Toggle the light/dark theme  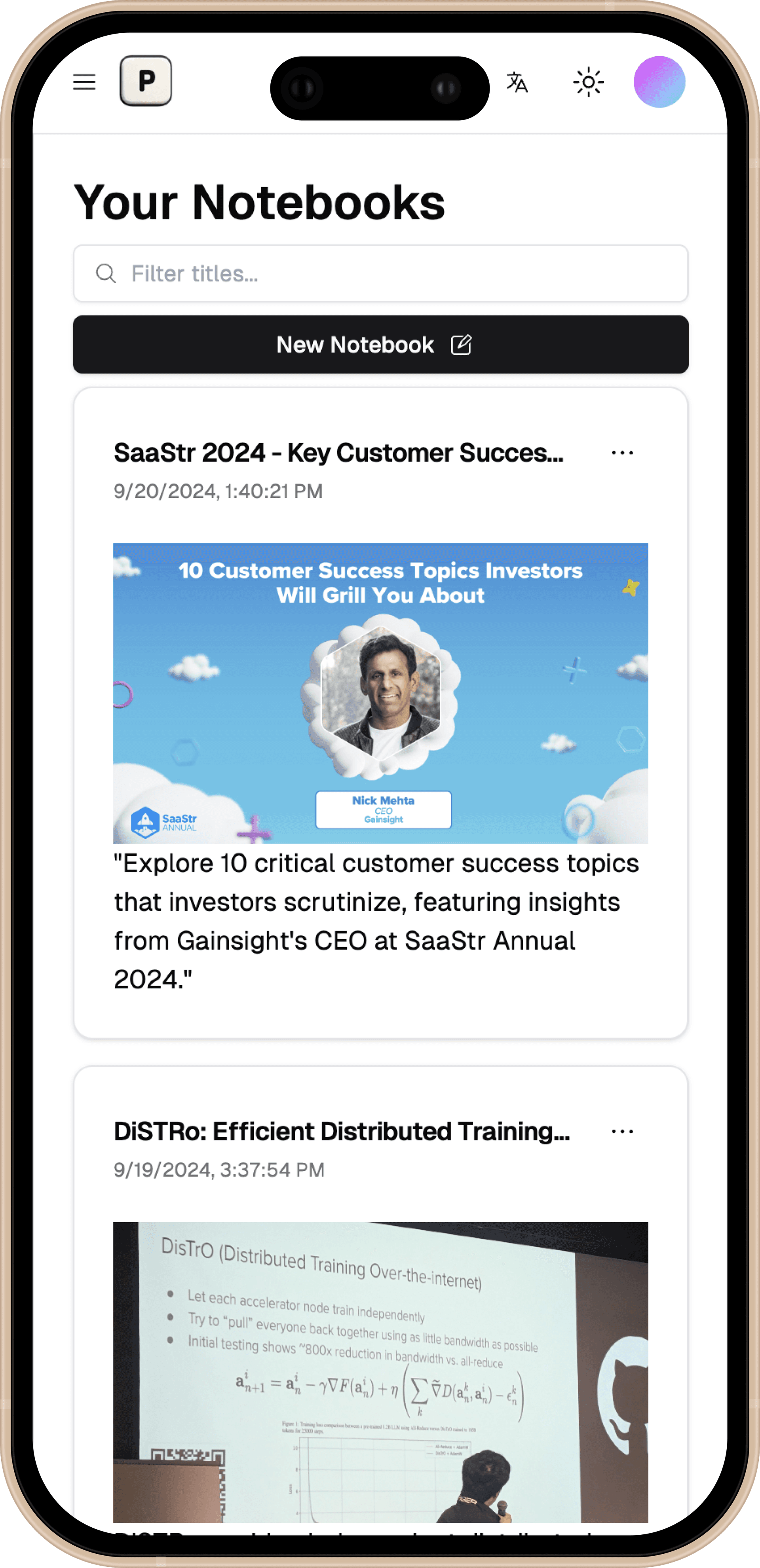click(588, 82)
